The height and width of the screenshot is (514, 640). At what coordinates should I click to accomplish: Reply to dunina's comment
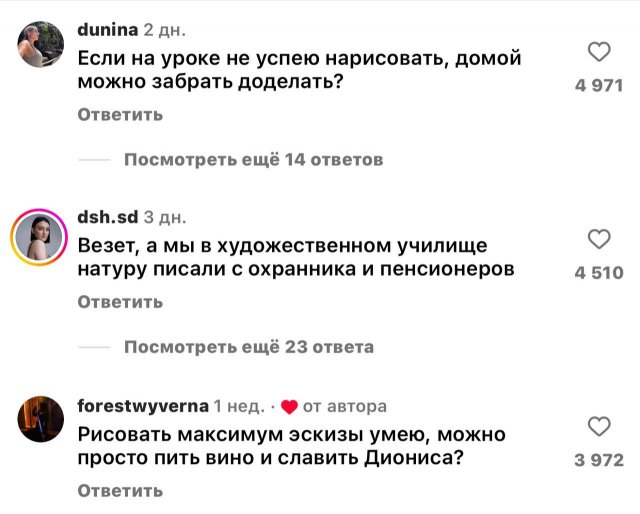tap(120, 115)
